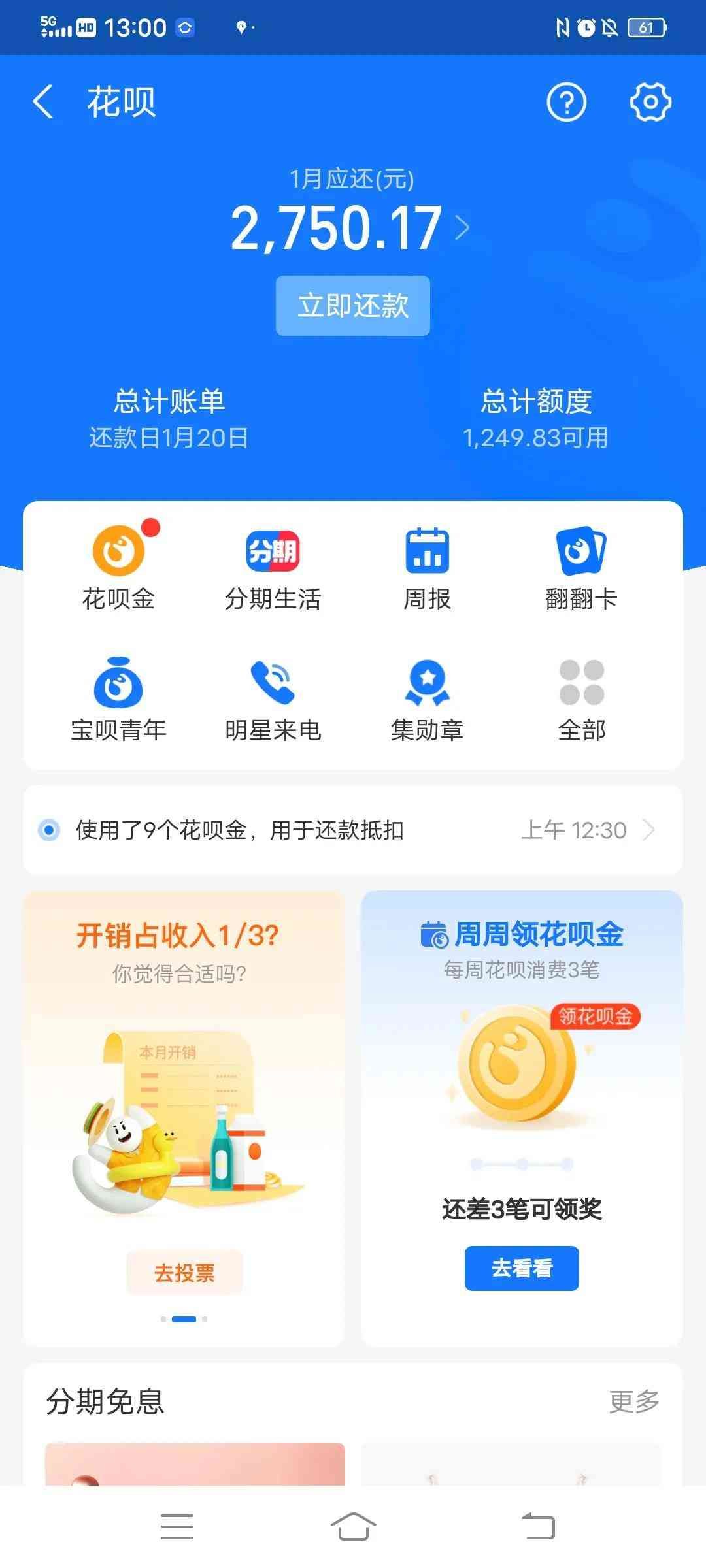Tap 去看看 on 周周领花呗金 card
The width and height of the screenshot is (706, 1568).
pos(522,1268)
